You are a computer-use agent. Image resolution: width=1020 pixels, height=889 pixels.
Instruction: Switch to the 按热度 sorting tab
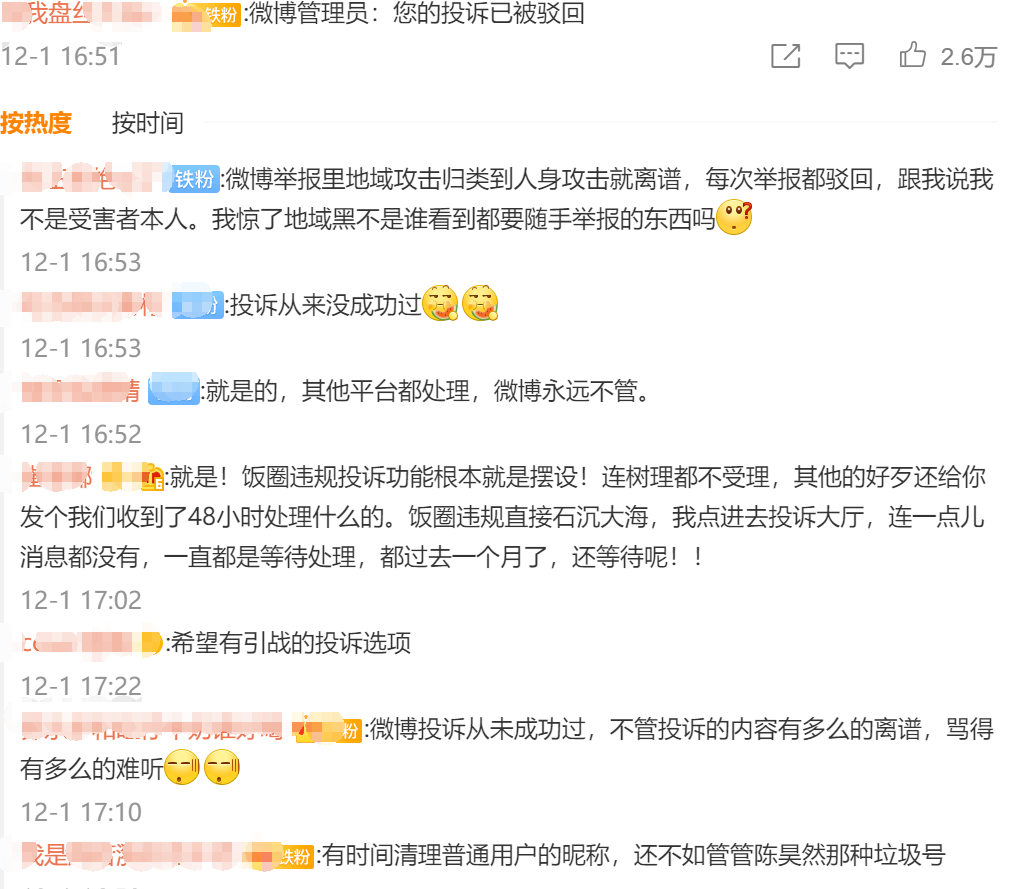(x=37, y=123)
